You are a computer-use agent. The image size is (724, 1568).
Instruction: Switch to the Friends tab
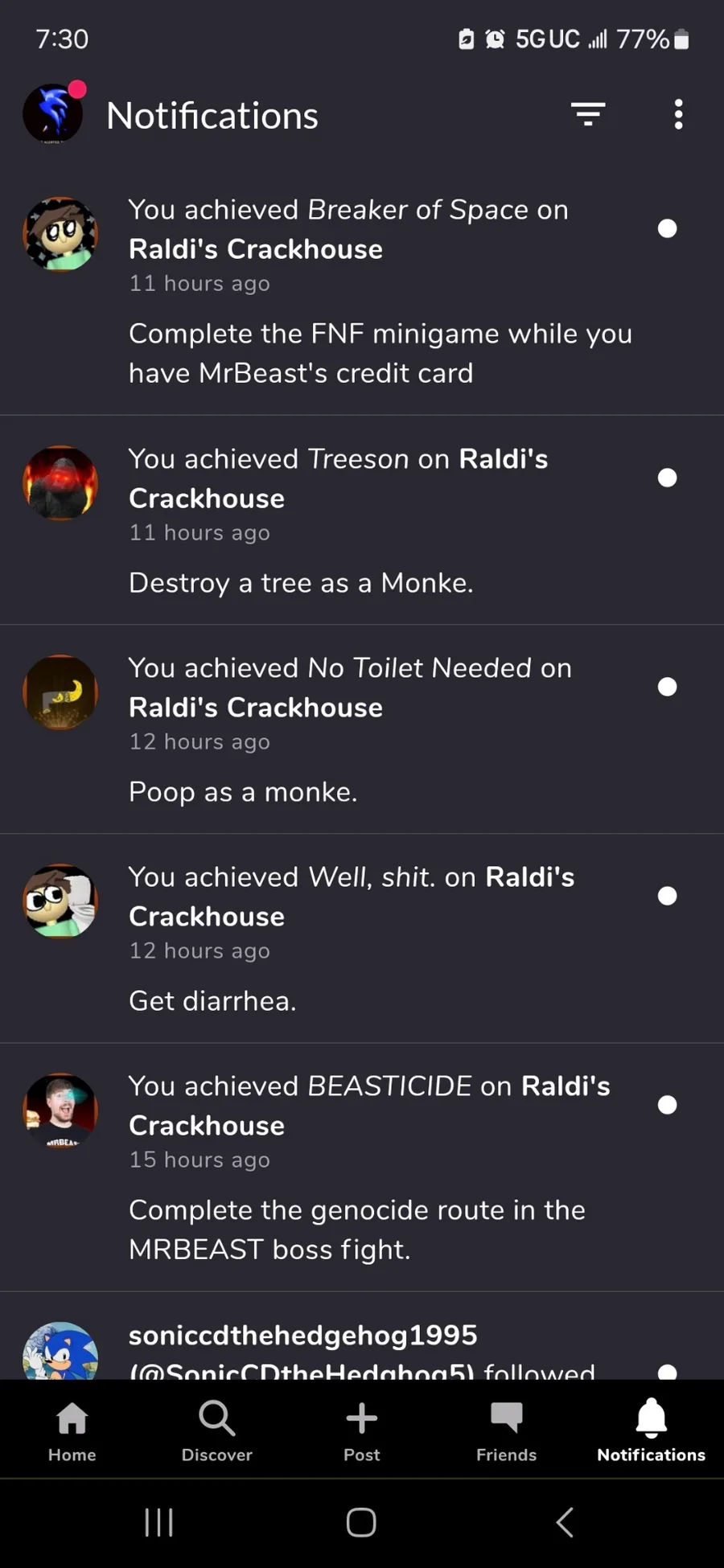(507, 1431)
